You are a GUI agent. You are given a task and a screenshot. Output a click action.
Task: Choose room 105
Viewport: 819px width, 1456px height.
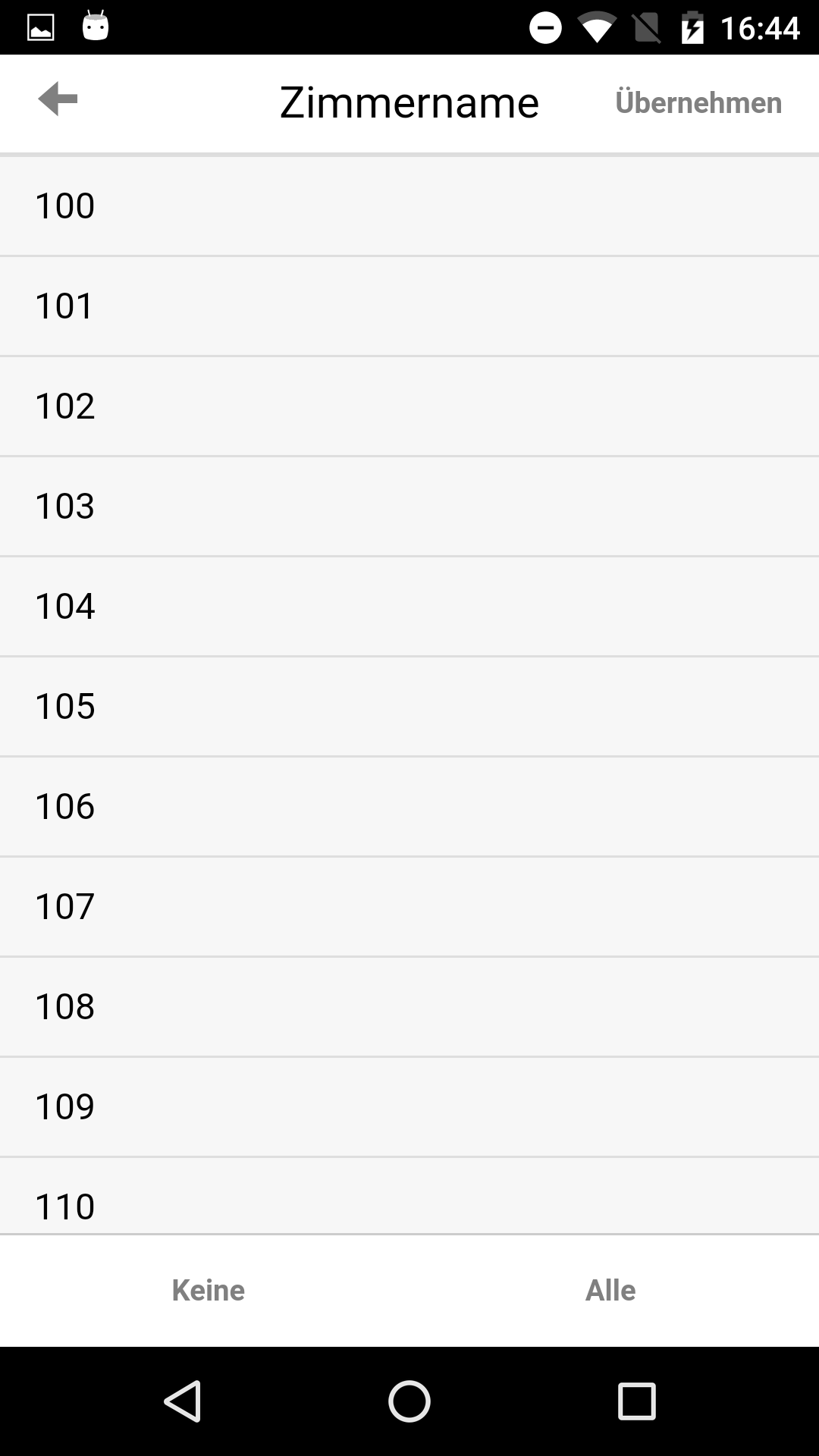pyautogui.click(x=409, y=707)
